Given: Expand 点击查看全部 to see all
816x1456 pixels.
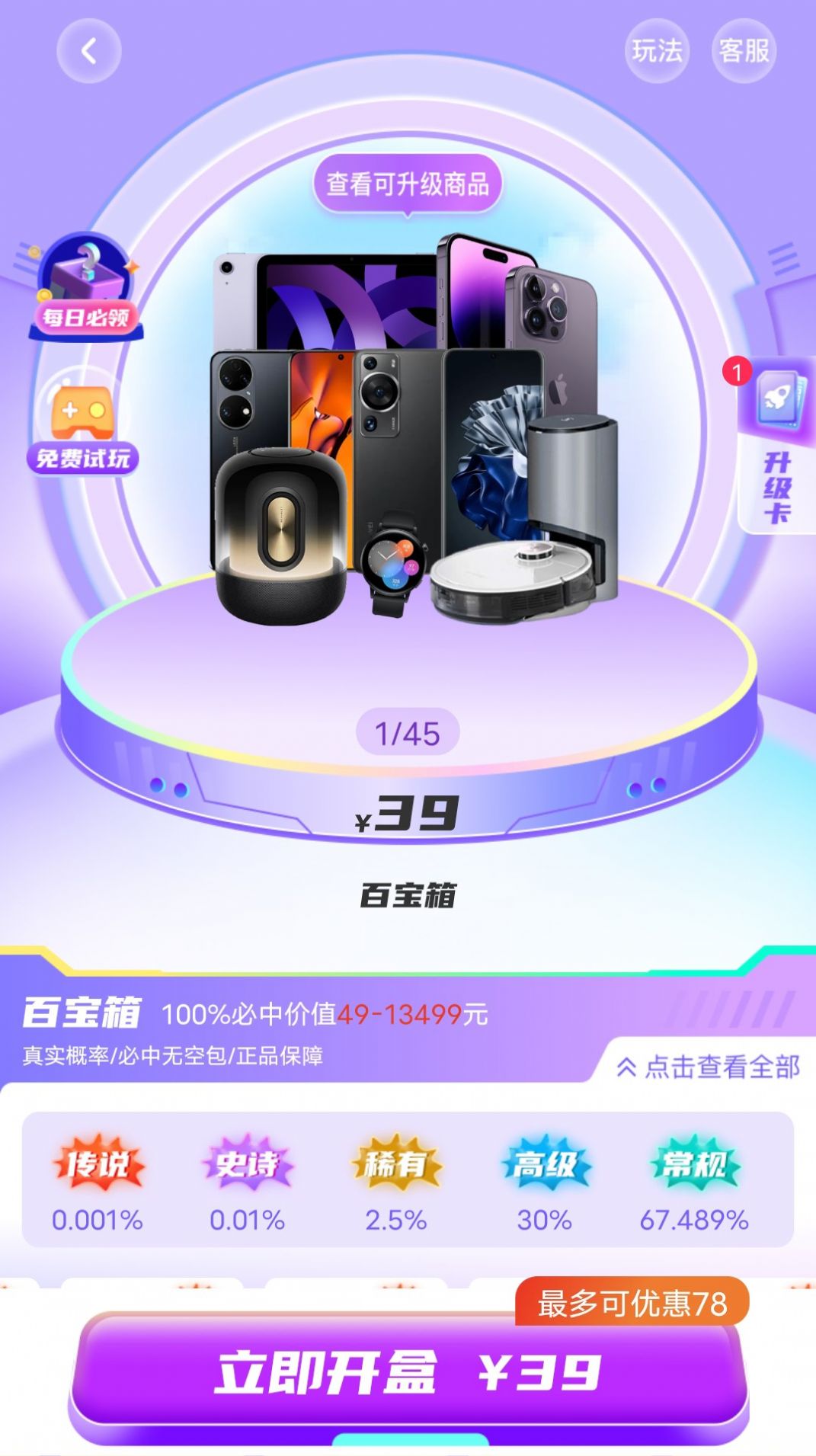Looking at the screenshot, I should point(709,1067).
